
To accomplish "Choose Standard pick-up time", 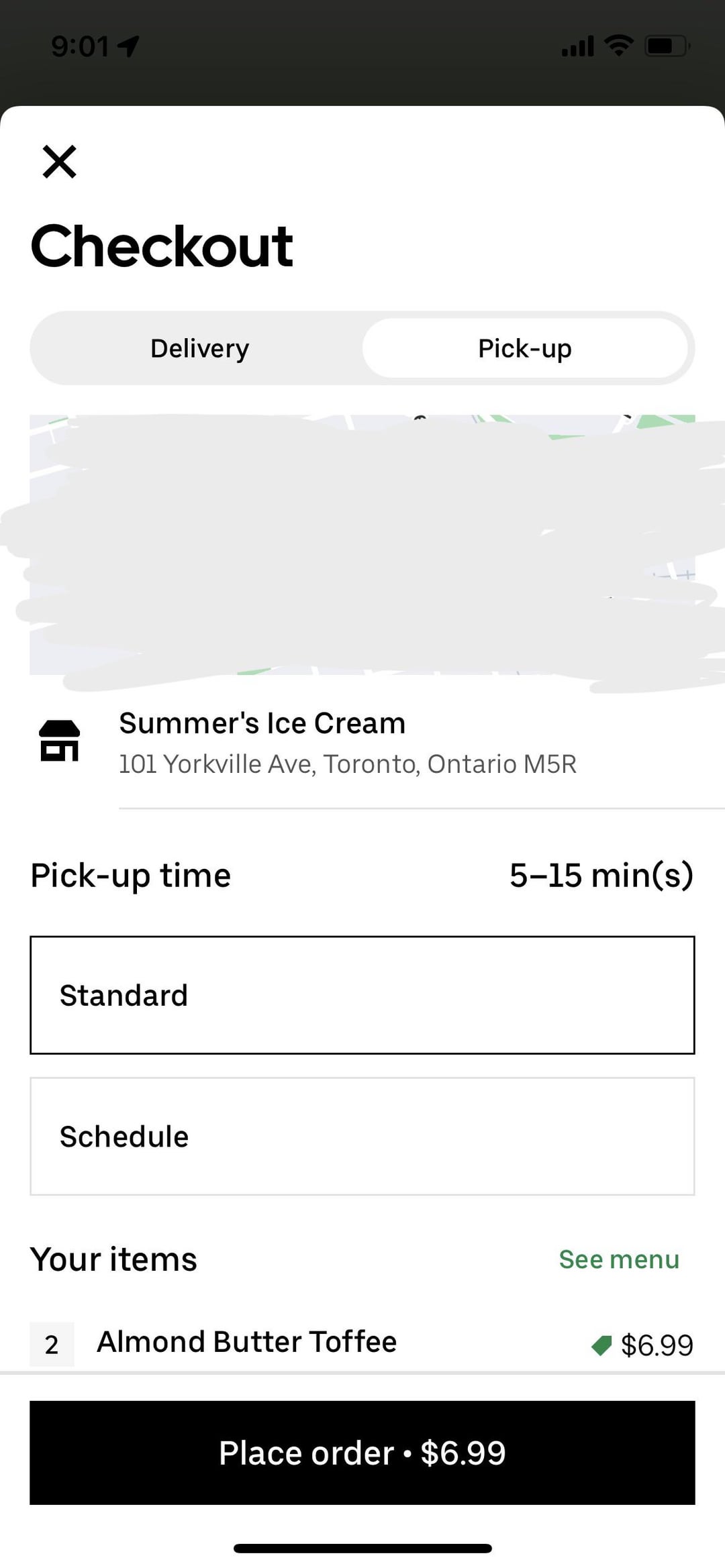I will tap(362, 995).
